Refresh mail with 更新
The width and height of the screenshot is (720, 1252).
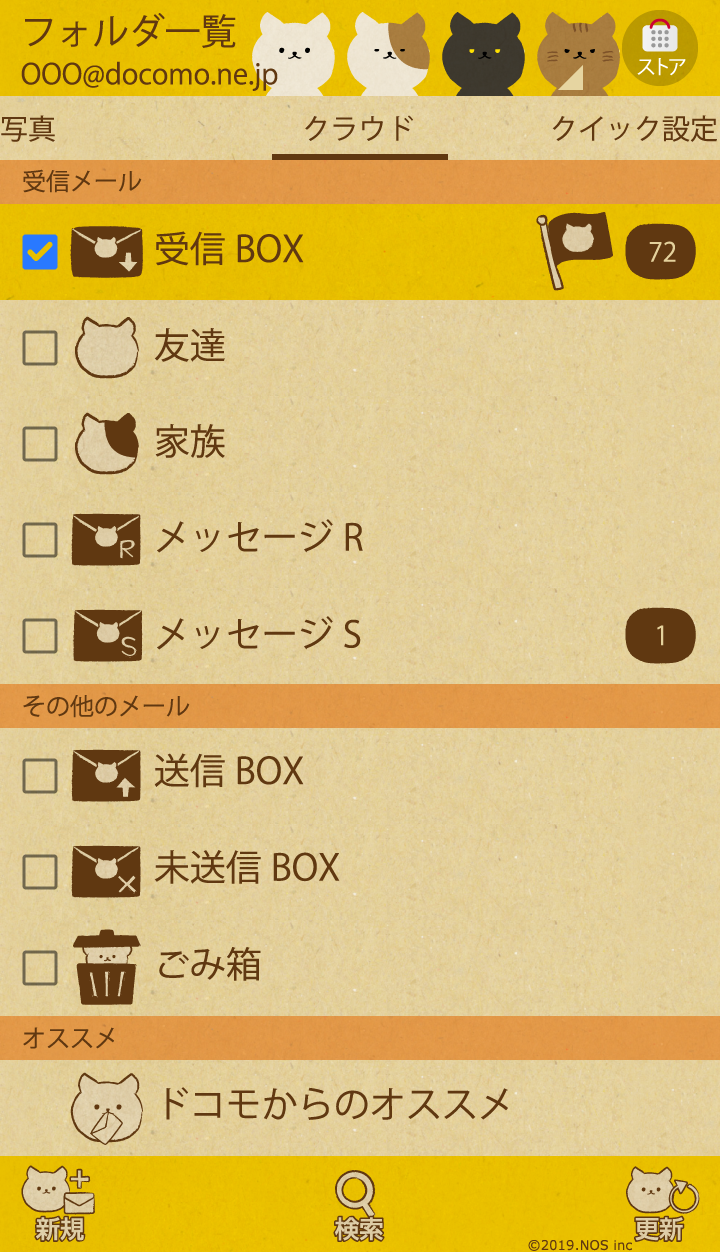pos(660,1204)
